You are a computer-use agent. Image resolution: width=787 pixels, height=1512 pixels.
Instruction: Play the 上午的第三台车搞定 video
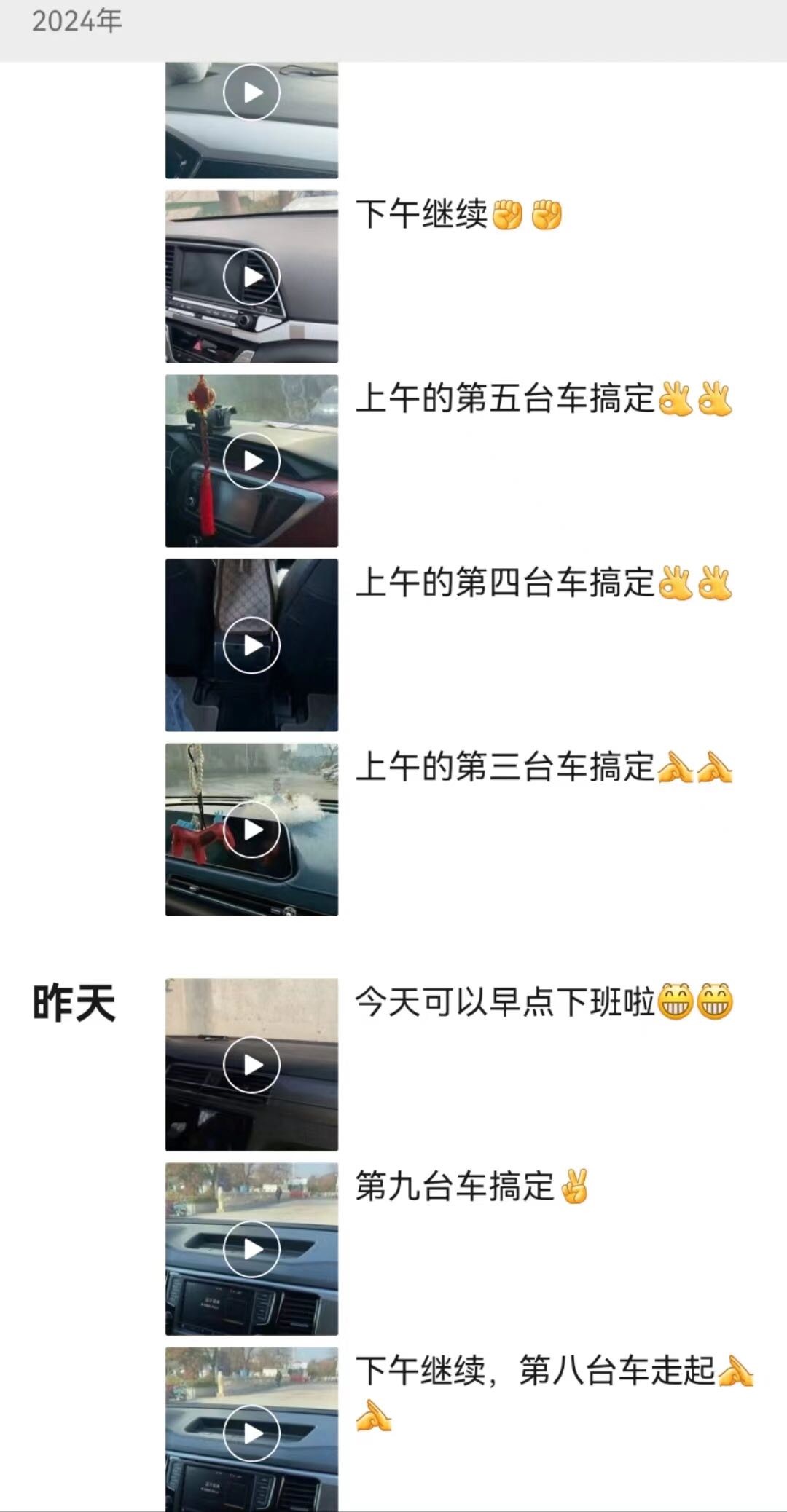point(251,830)
